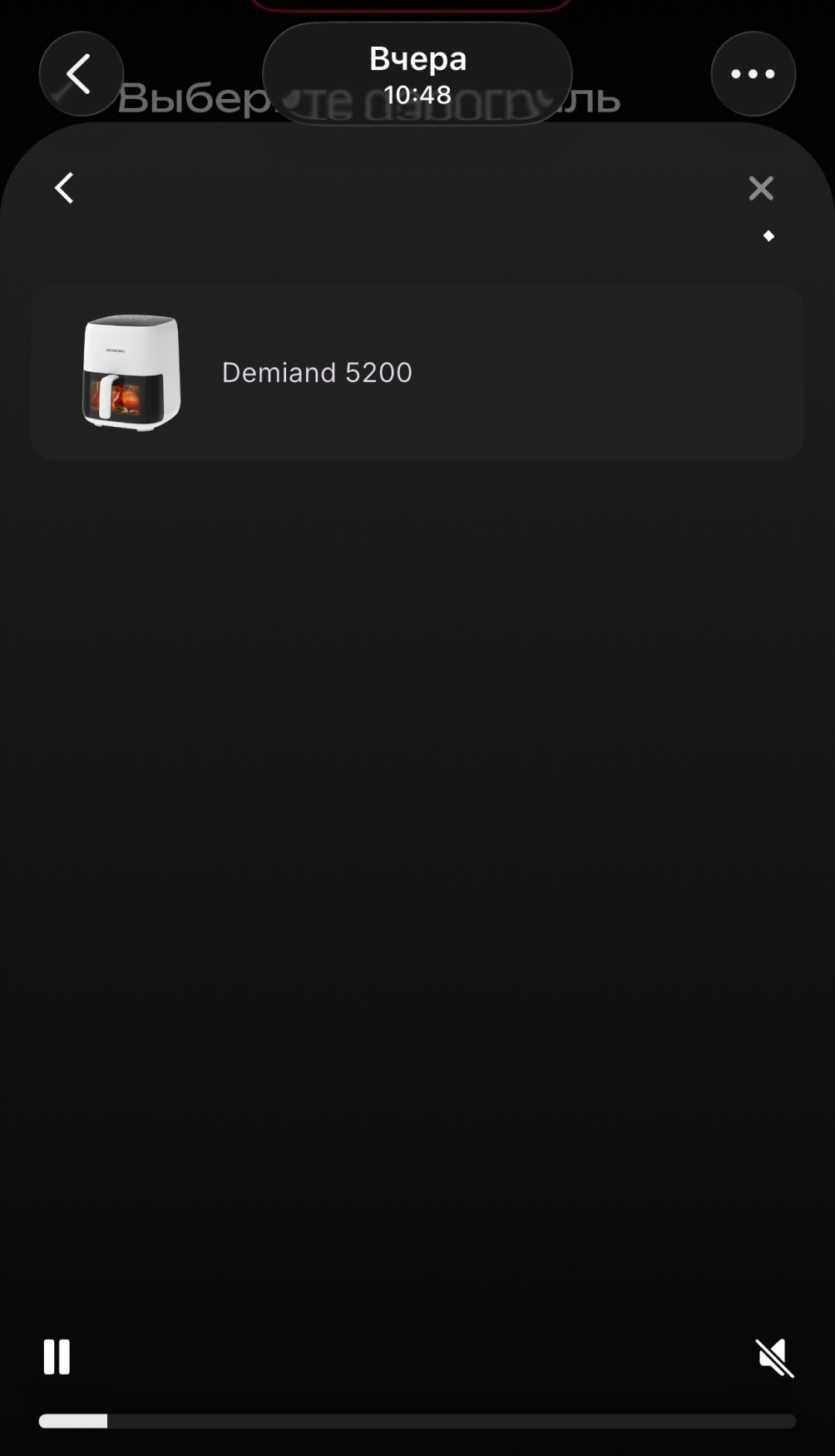Pause the video playback
Screen dimensions: 835x1456
click(57, 1357)
